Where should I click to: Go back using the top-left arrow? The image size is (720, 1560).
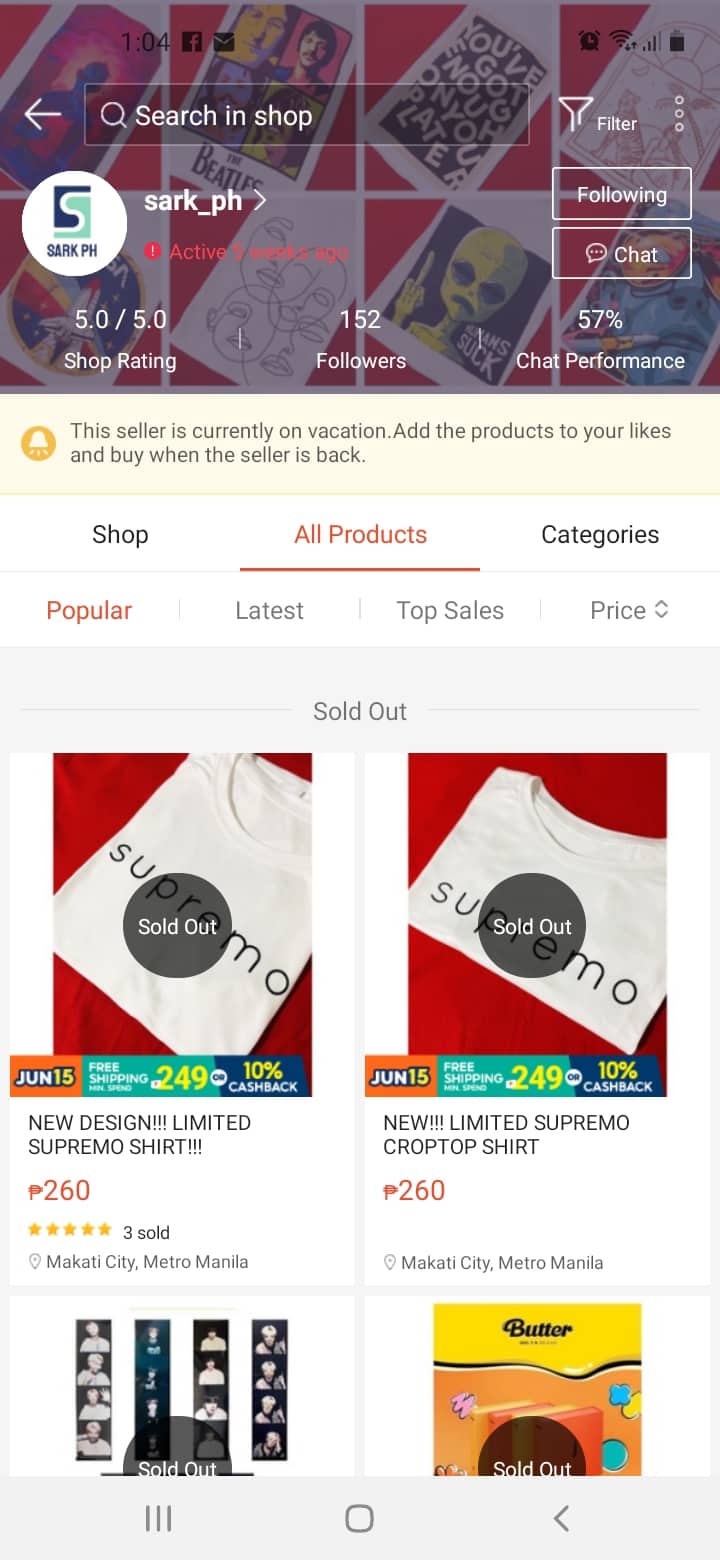coord(42,115)
